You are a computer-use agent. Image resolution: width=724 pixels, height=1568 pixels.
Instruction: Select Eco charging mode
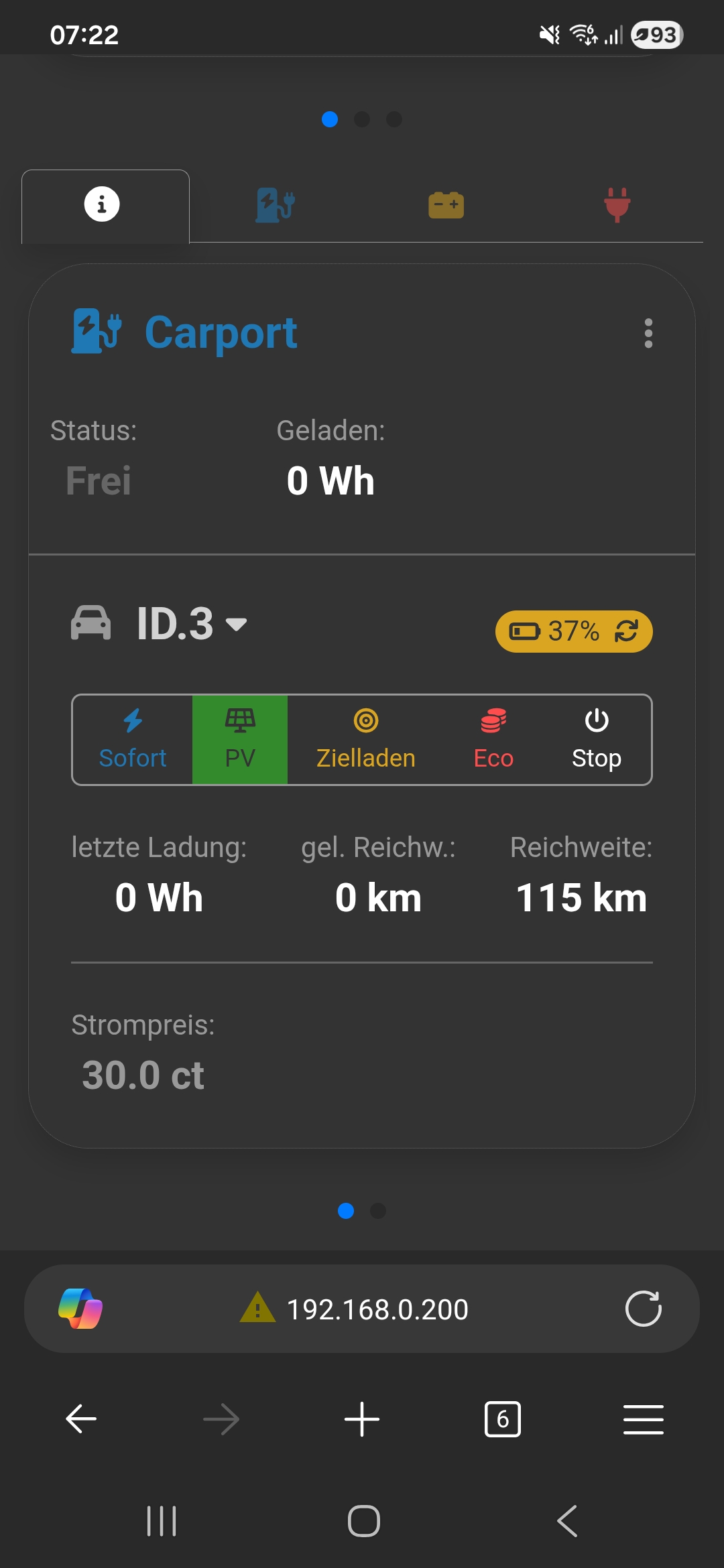click(x=493, y=740)
